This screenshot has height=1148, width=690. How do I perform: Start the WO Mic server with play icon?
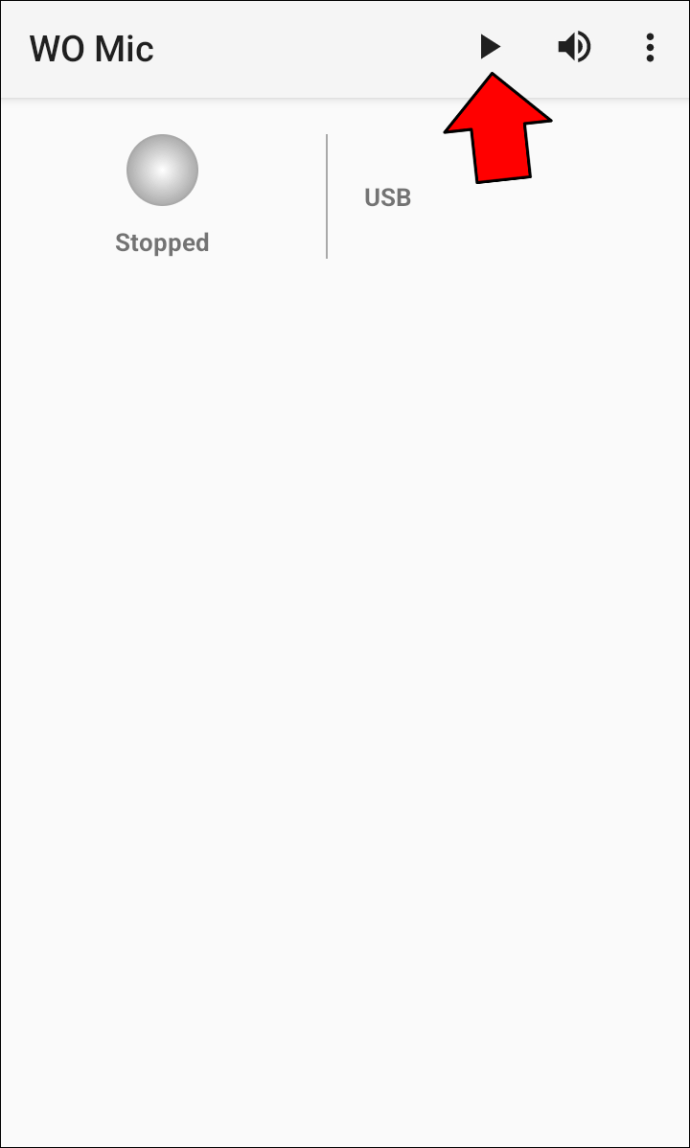(x=489, y=47)
